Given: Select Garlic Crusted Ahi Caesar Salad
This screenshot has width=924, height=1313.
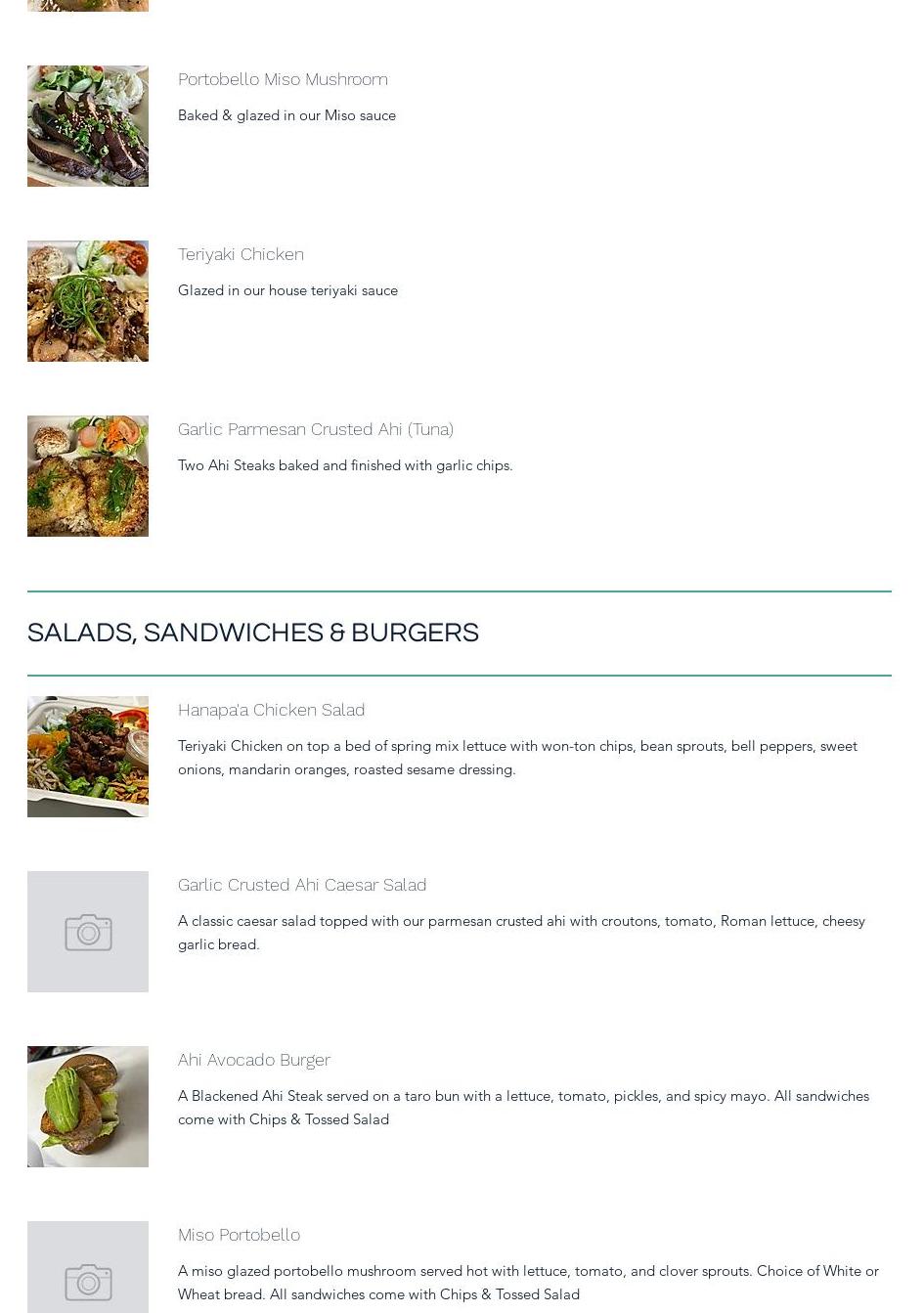Looking at the screenshot, I should pos(301,885).
